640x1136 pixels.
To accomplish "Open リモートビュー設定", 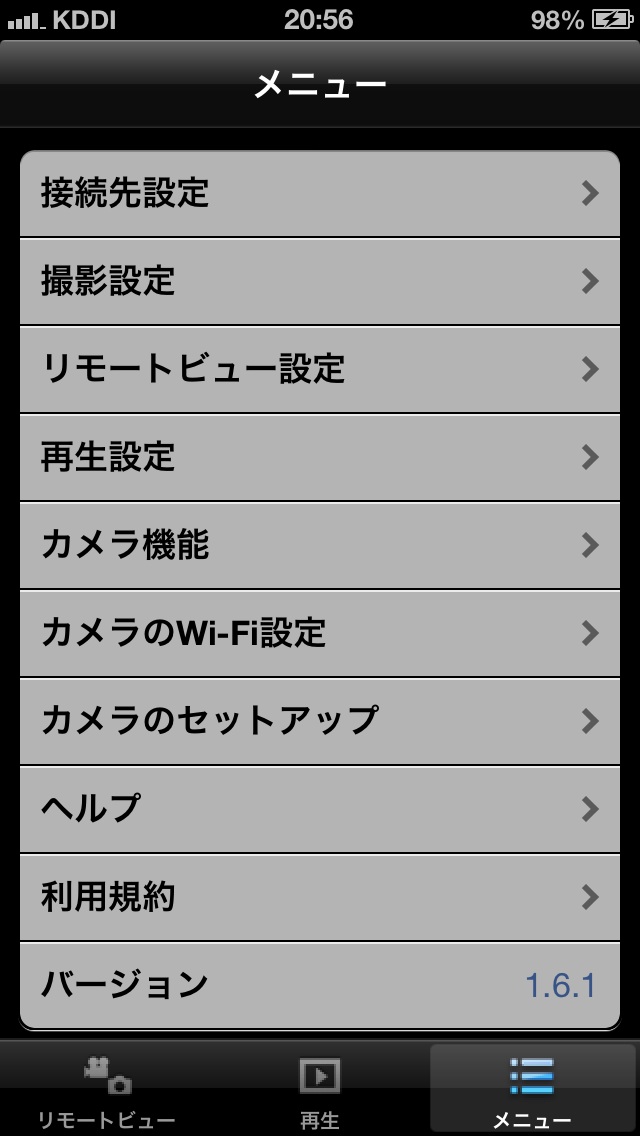I will [x=320, y=369].
